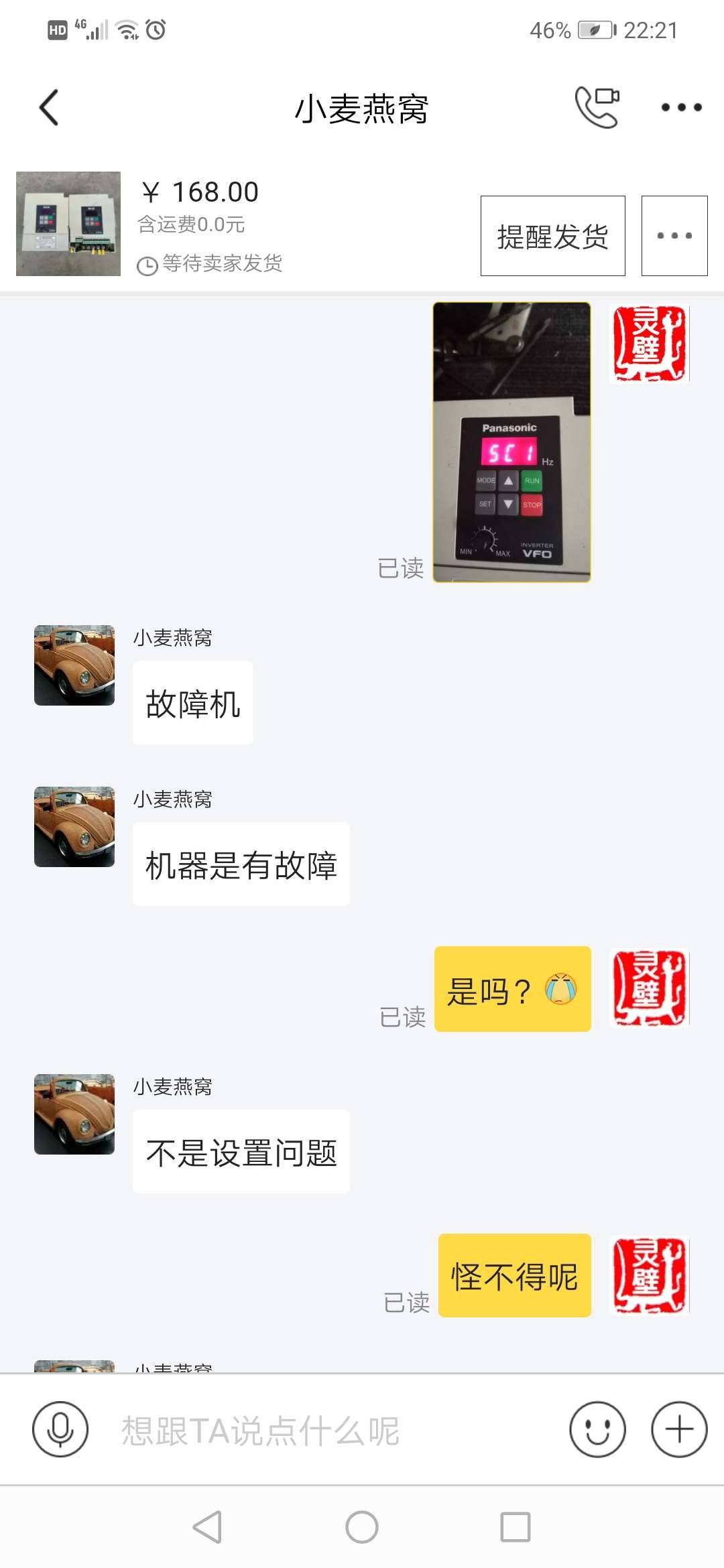The image size is (724, 1568).
Task: Open the plus attachment menu
Action: click(x=679, y=1429)
